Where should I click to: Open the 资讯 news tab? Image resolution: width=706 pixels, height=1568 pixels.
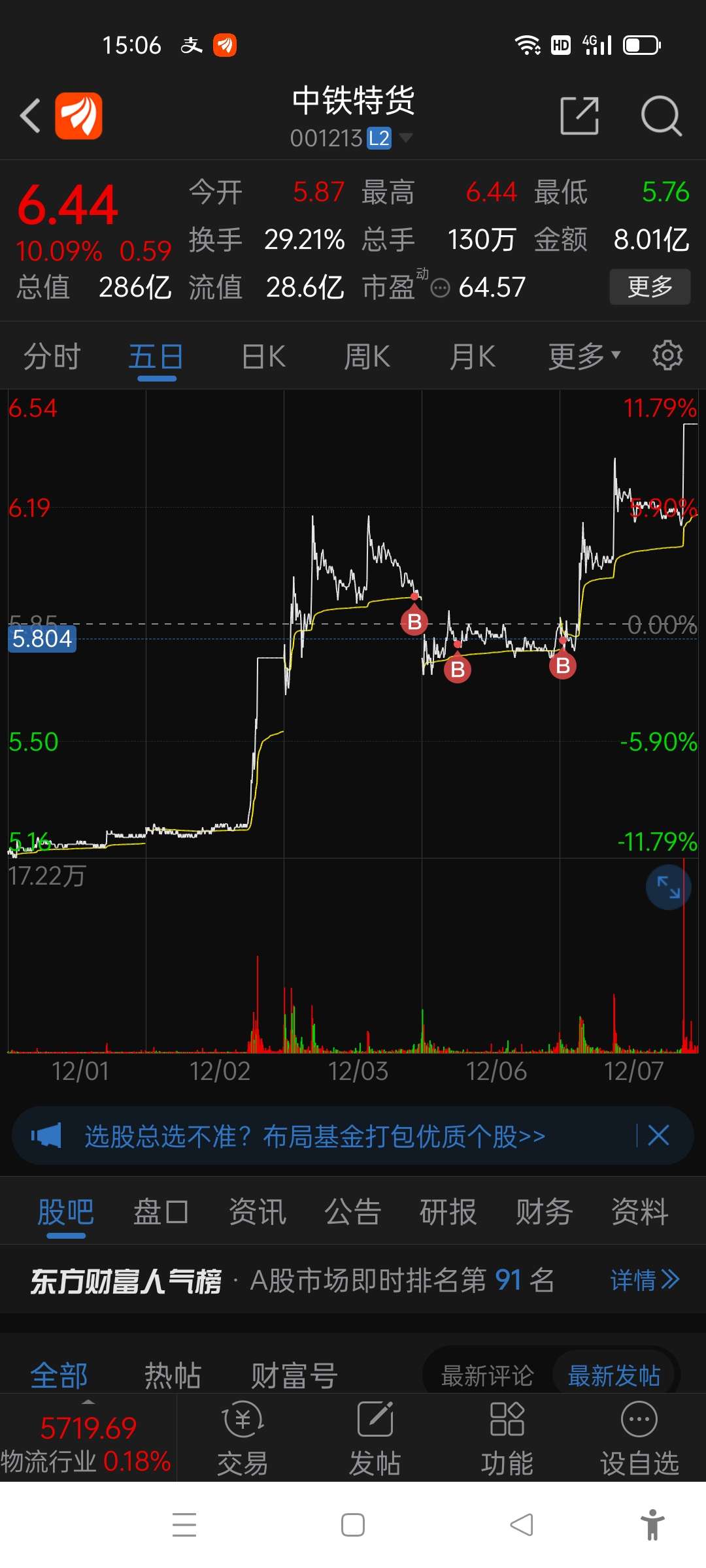[x=257, y=1213]
